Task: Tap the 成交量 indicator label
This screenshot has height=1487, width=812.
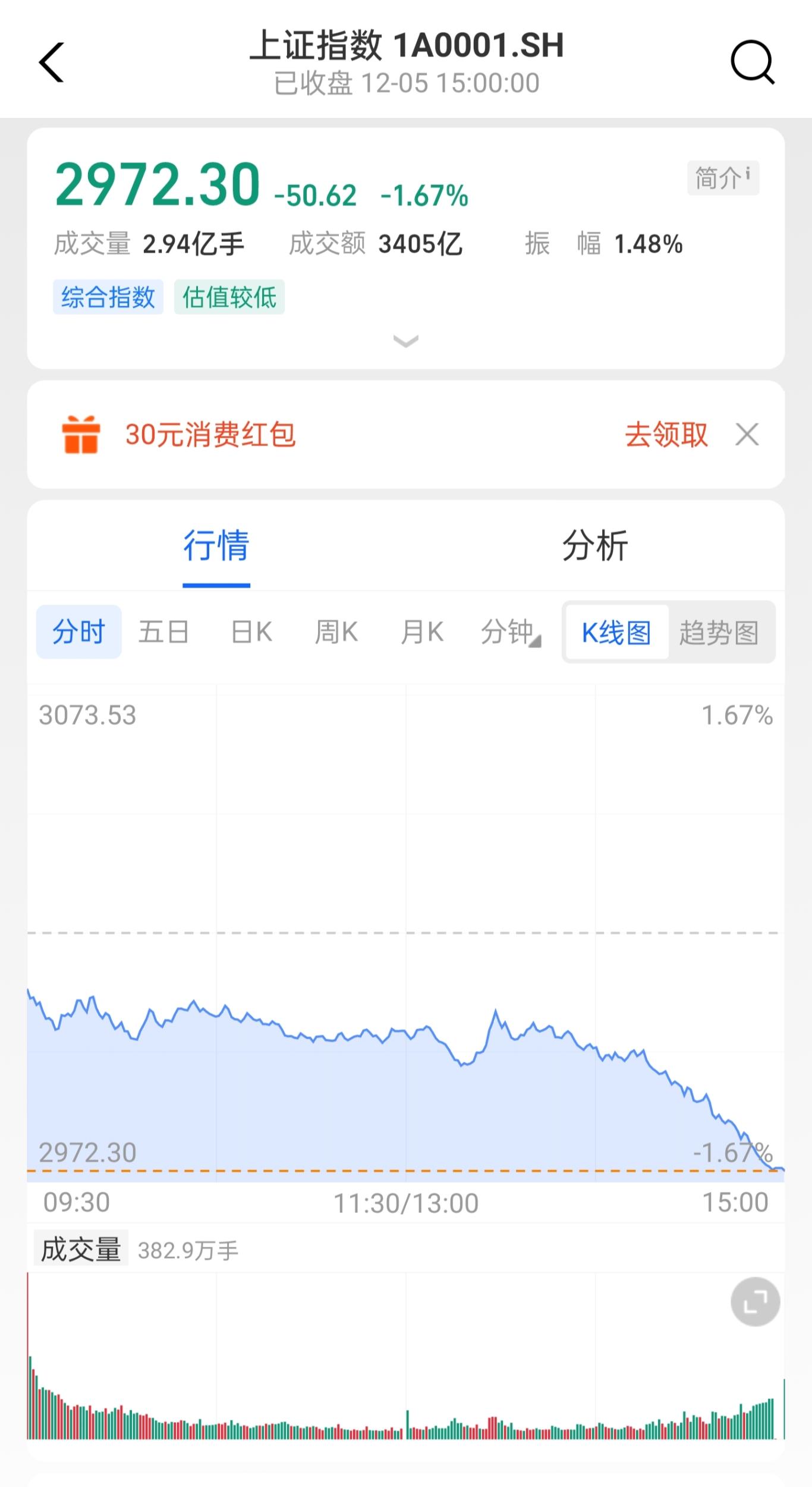Action: coord(81,1250)
